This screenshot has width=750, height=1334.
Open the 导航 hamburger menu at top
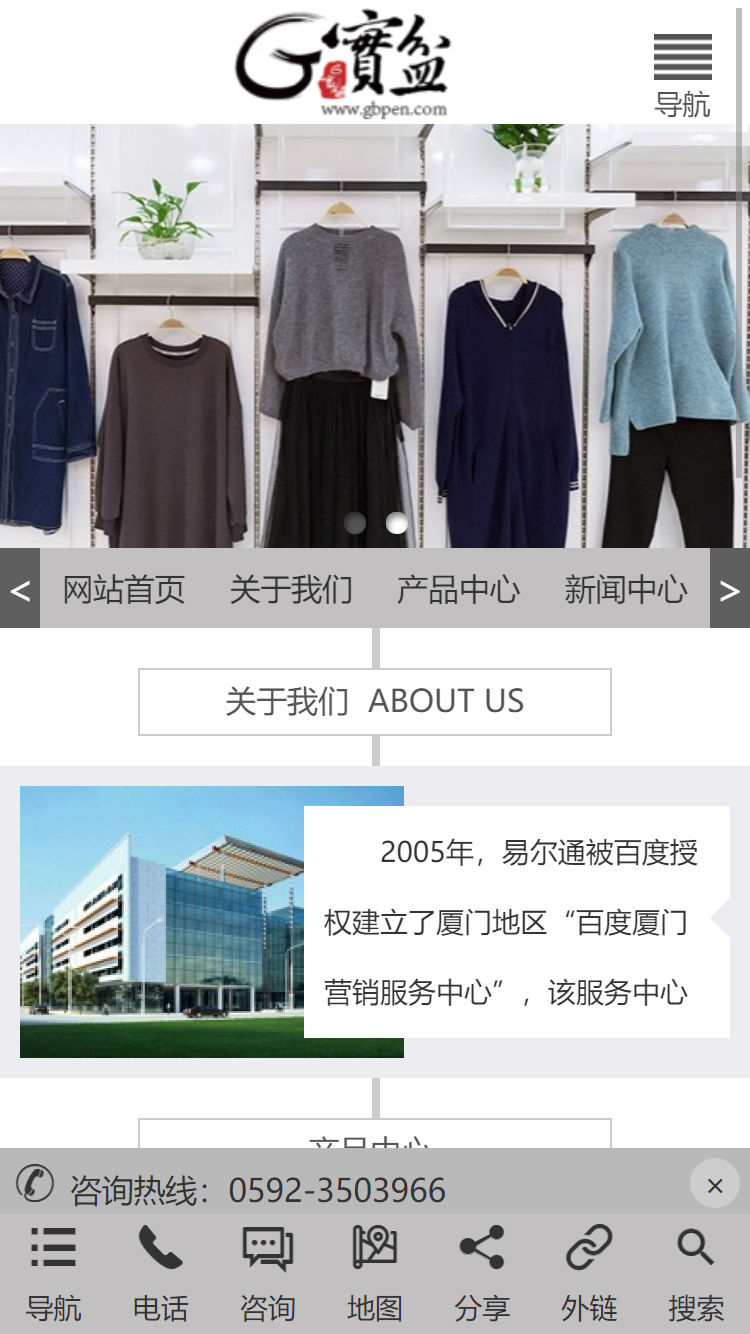pos(683,74)
